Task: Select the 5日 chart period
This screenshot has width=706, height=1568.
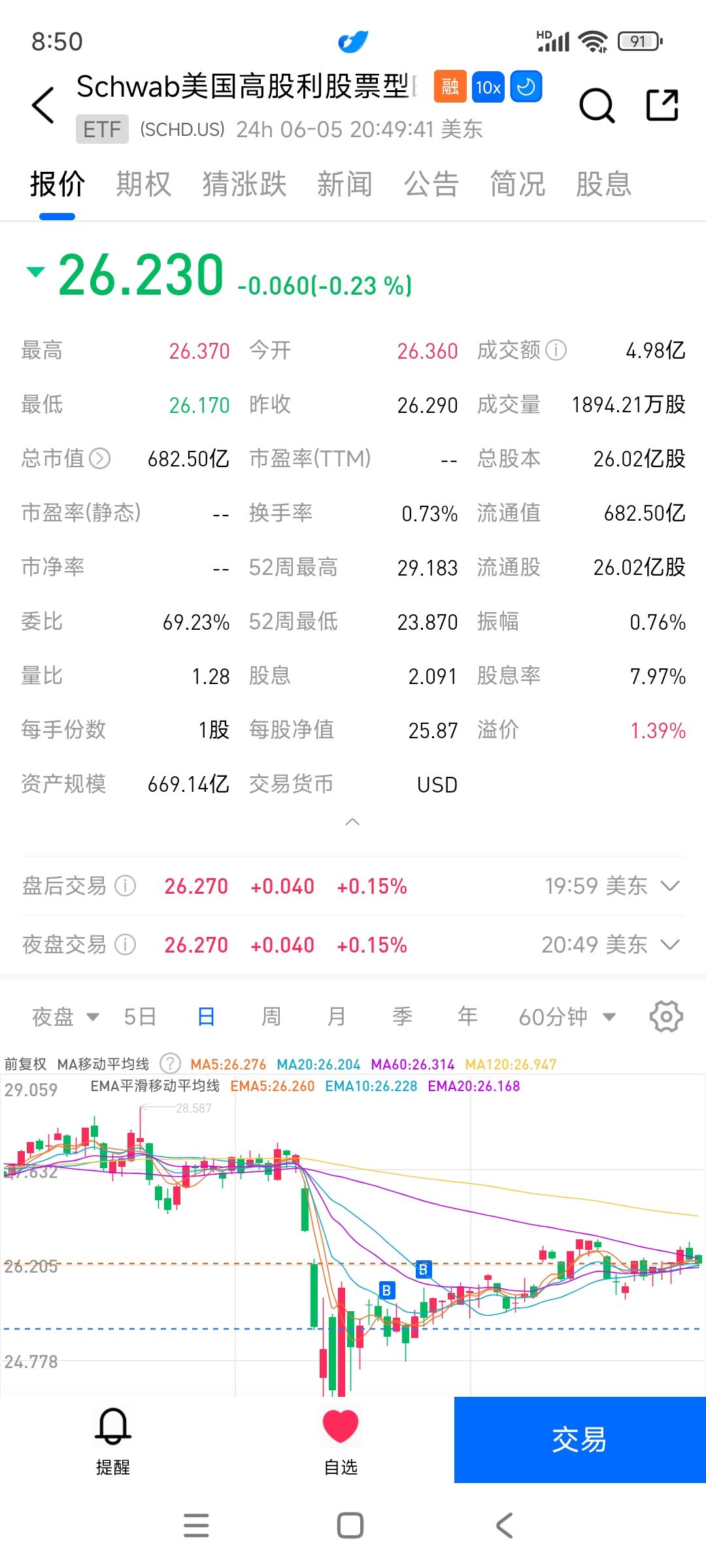Action: (x=140, y=1017)
